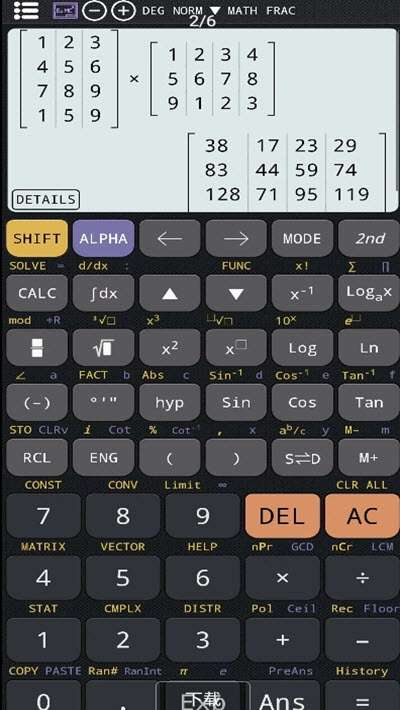Clear the calculation with AC
The width and height of the screenshot is (400, 710).
pos(362,516)
